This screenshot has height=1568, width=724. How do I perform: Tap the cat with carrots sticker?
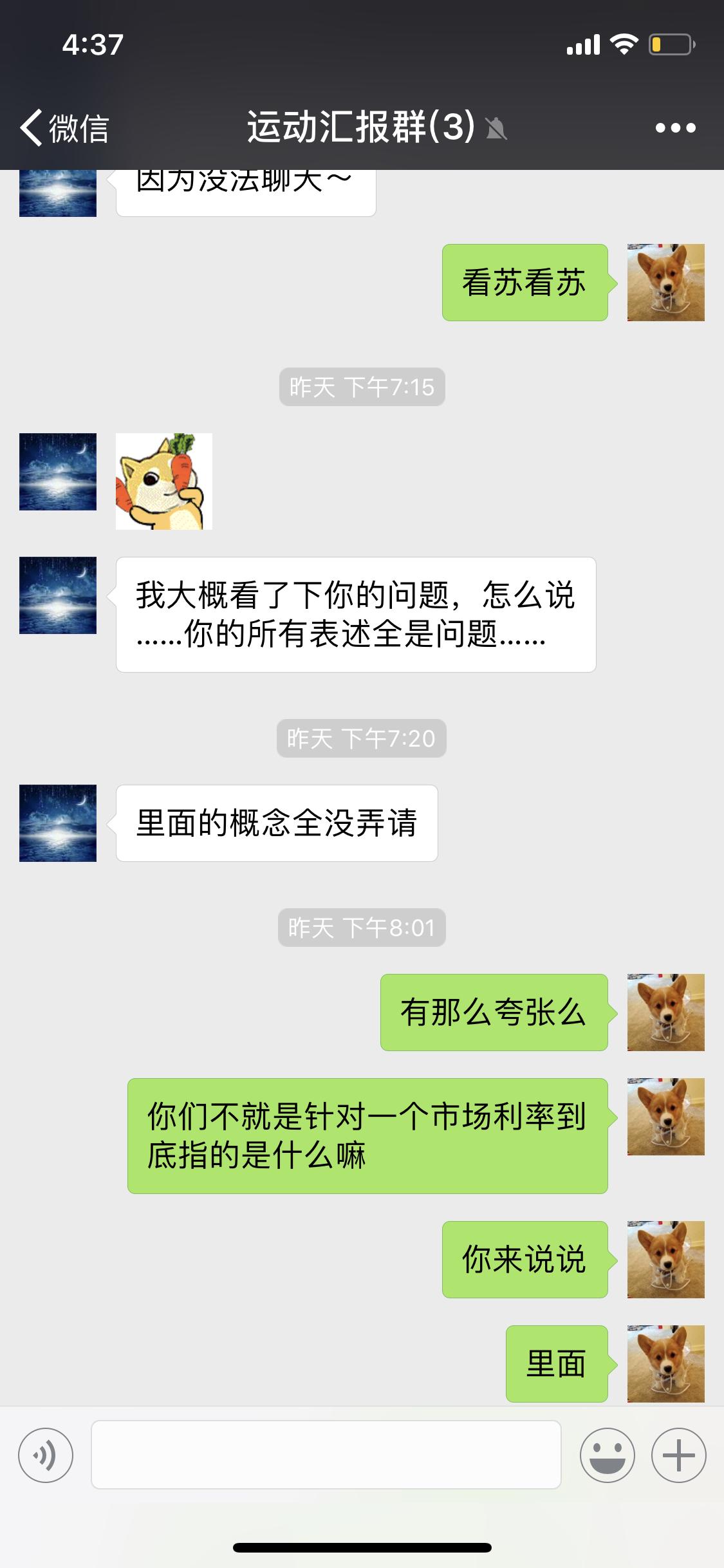(164, 481)
